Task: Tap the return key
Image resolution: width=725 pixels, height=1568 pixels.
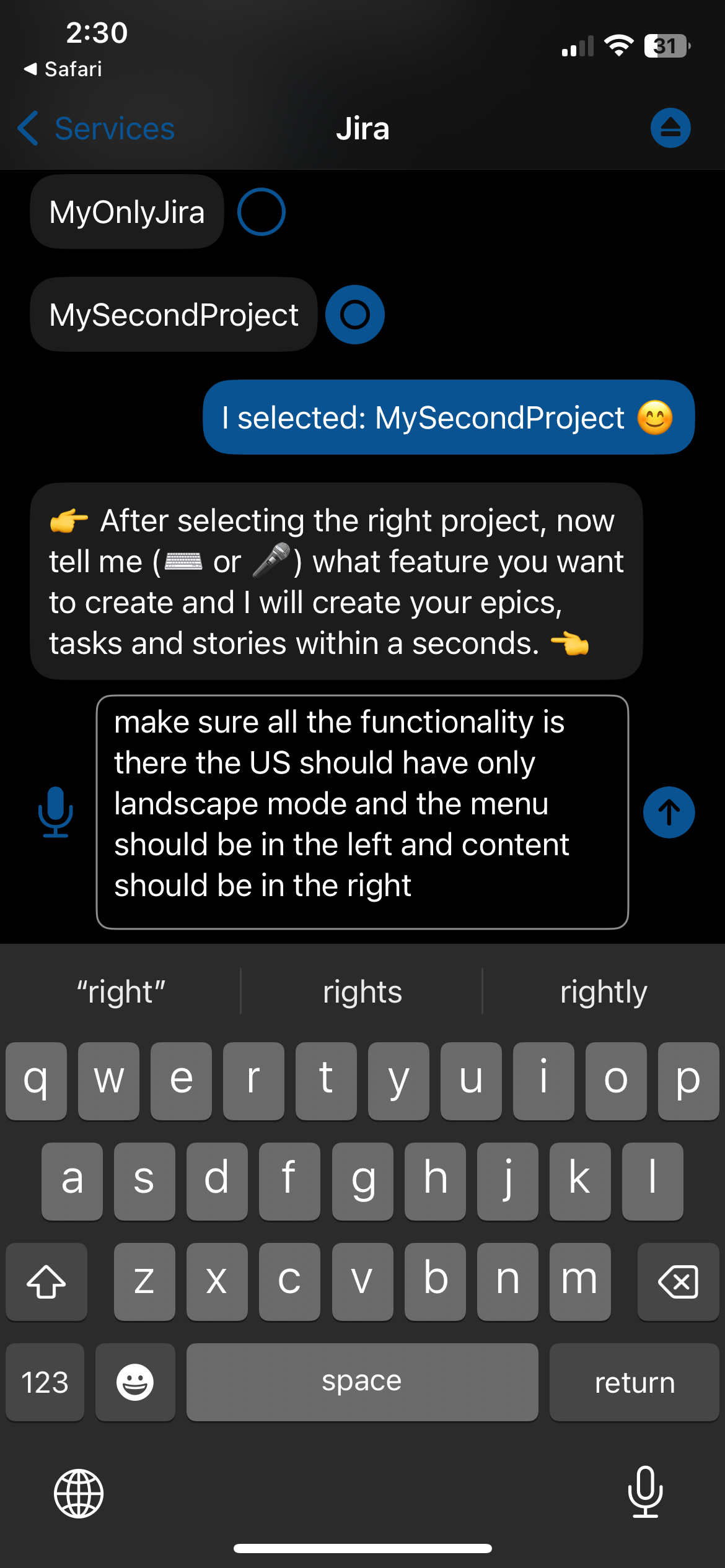Action: 634,1382
